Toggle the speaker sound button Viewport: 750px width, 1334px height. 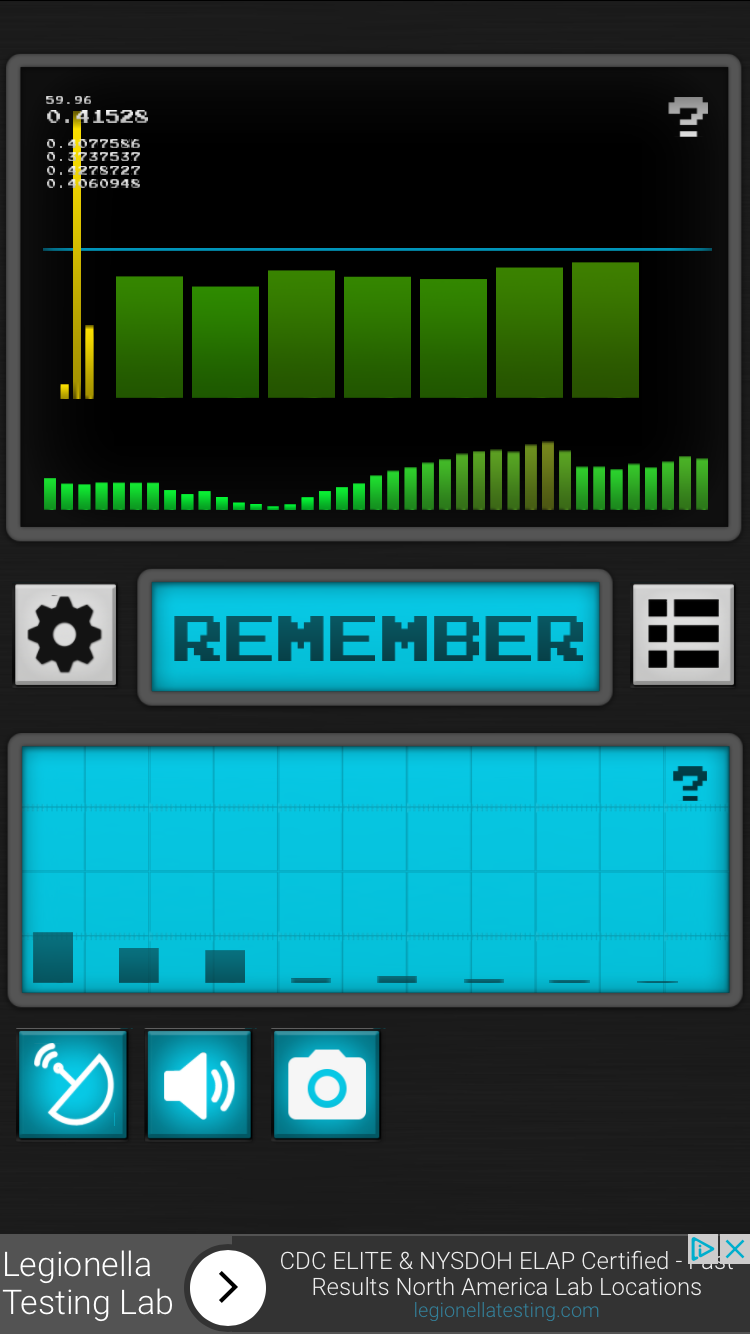[199, 1085]
